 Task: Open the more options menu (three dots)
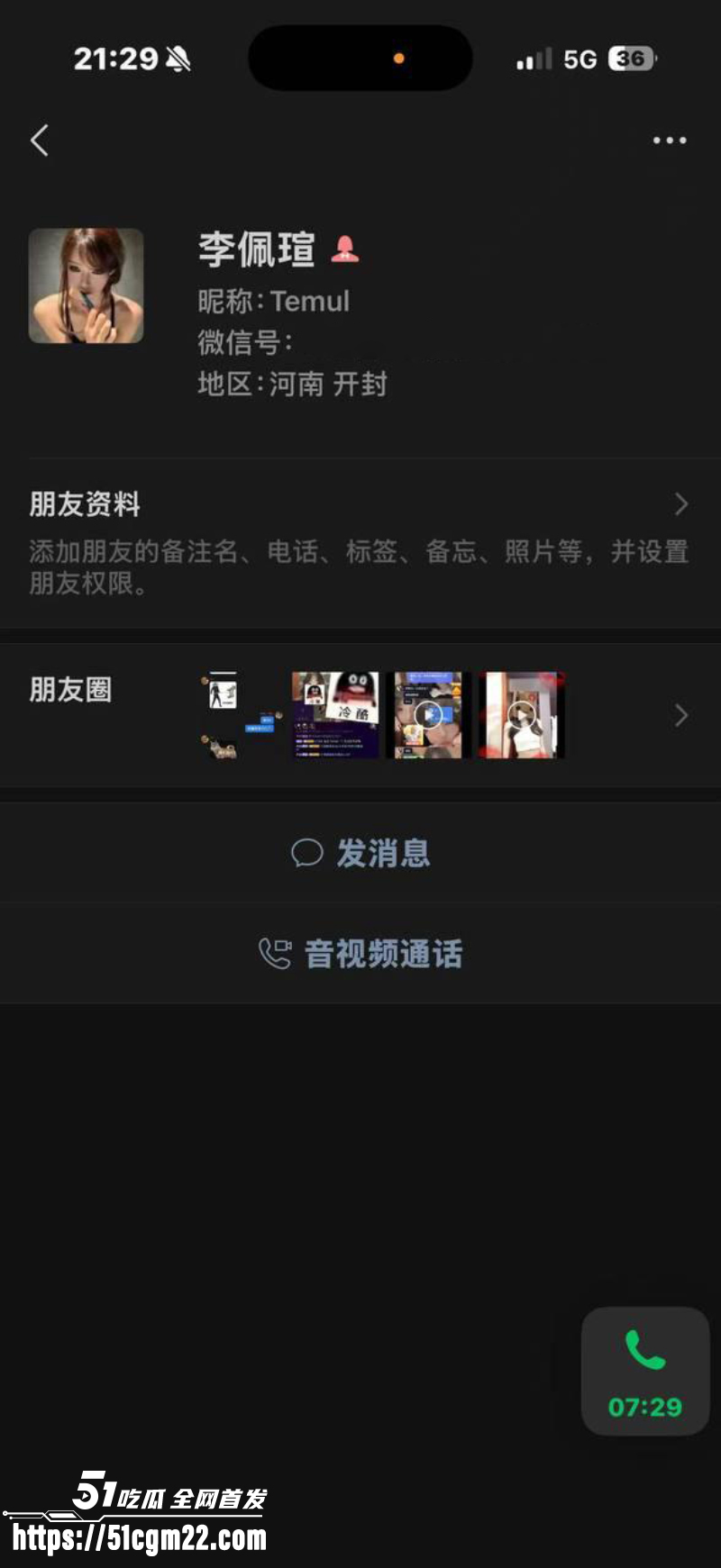tap(670, 140)
